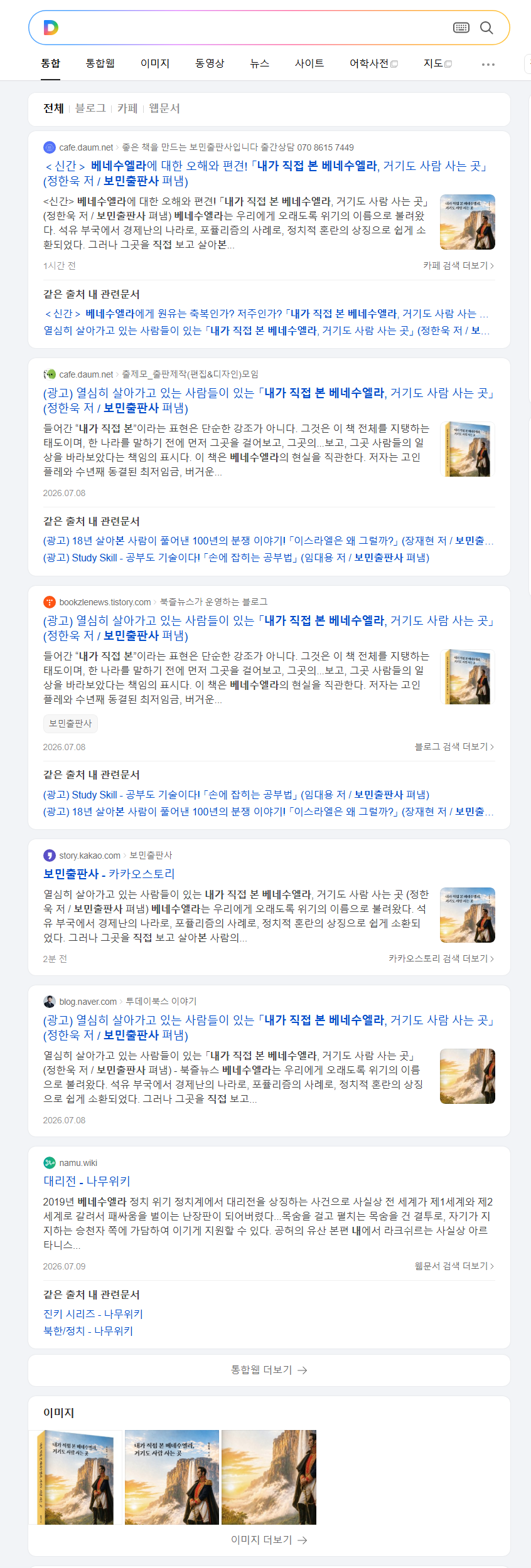Open the virtual keyboard icon in search bar

pos(461,28)
